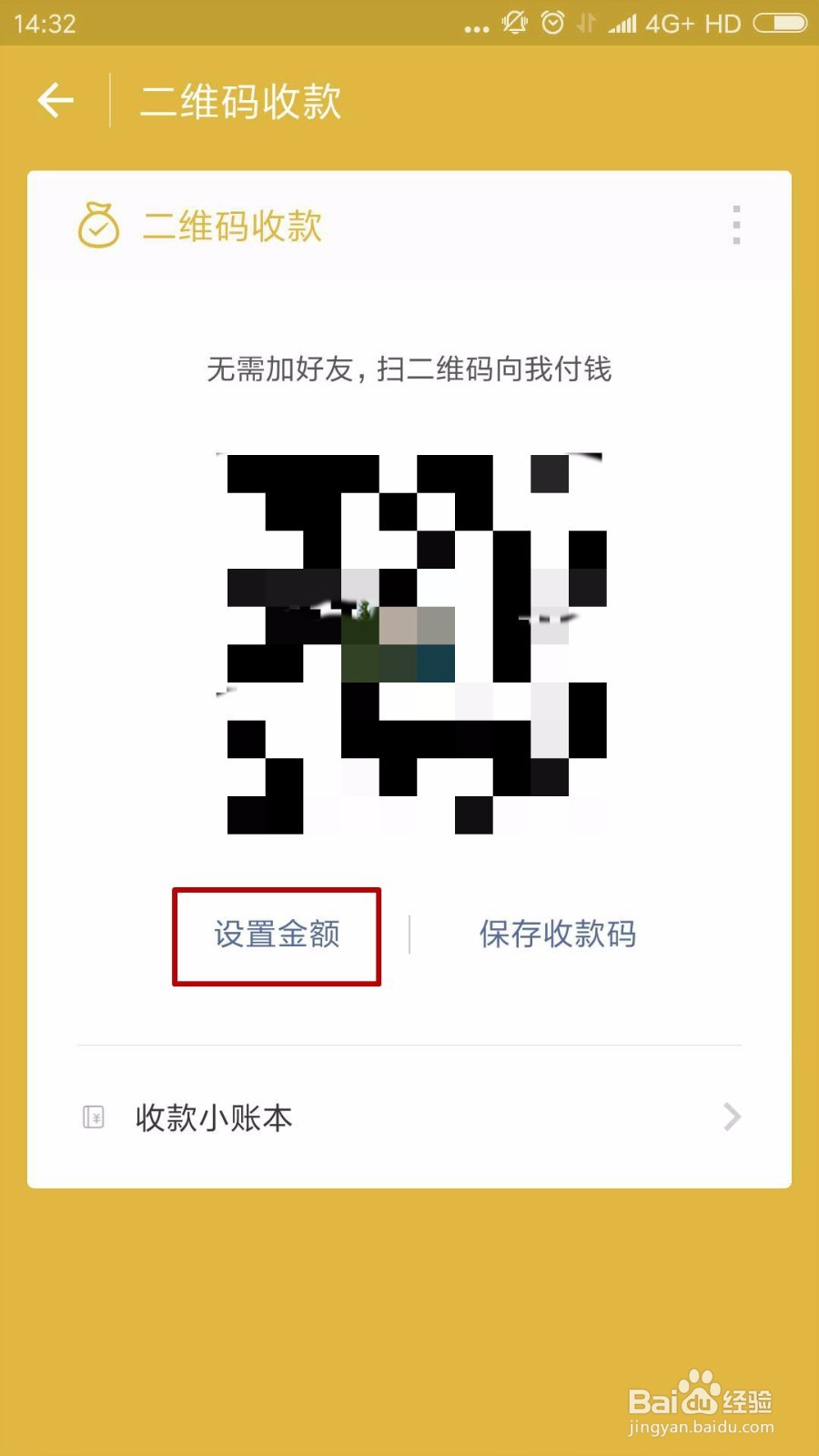
Task: Open the overflow menu on the payment card
Action: coord(737,225)
